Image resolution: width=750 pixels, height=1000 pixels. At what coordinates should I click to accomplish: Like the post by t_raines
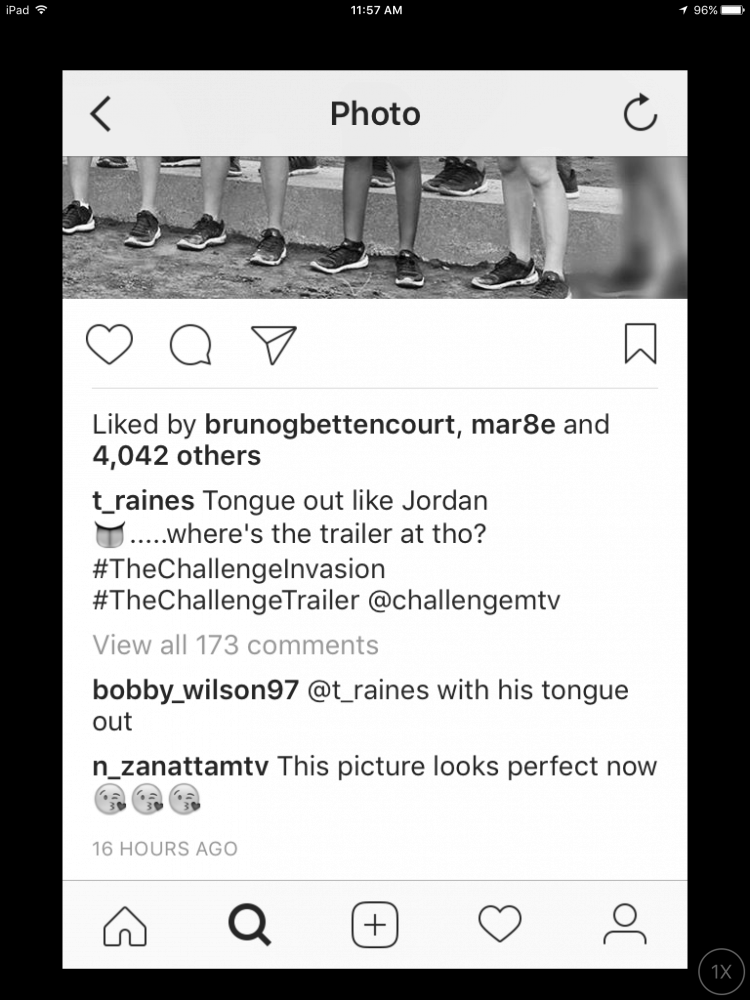tap(109, 345)
